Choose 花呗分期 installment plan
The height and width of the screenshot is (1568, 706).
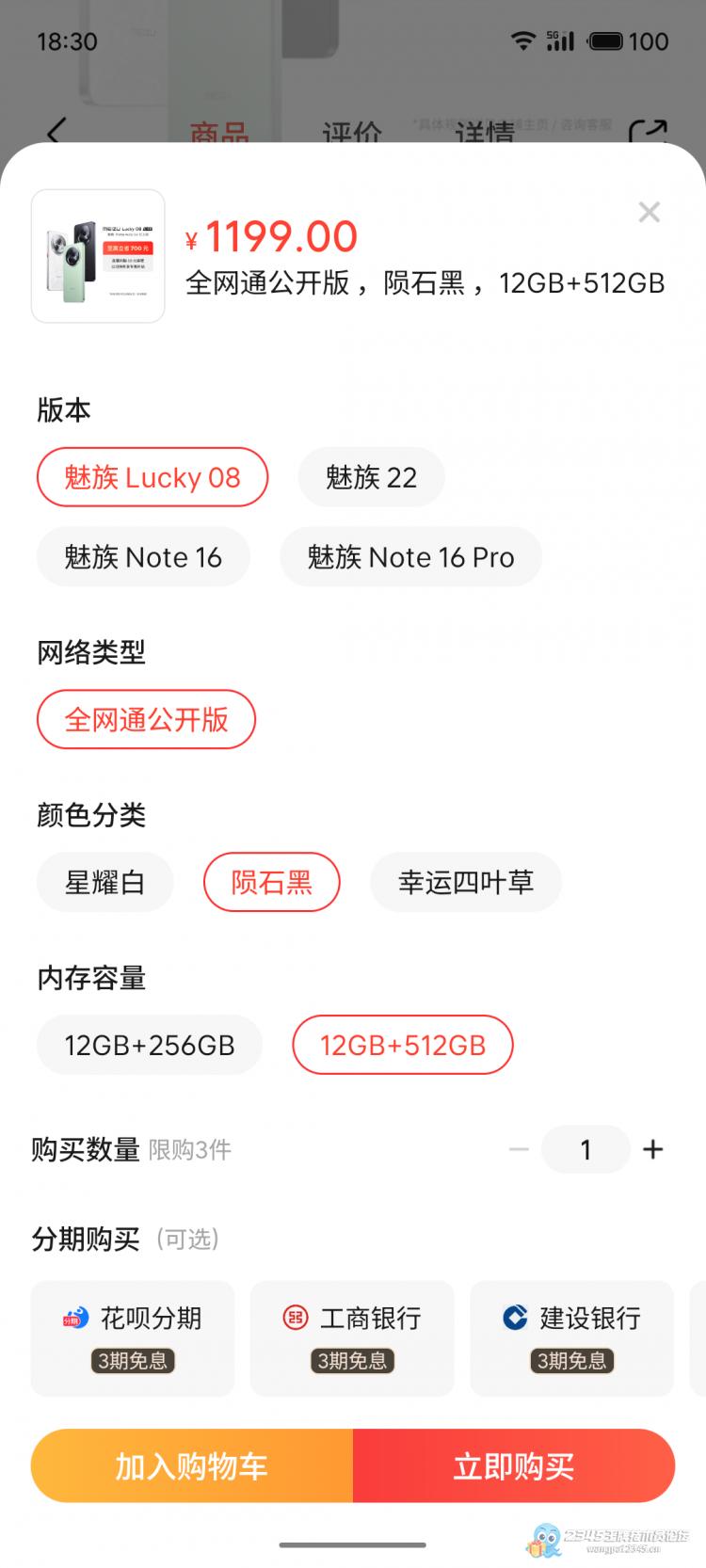pos(133,1337)
